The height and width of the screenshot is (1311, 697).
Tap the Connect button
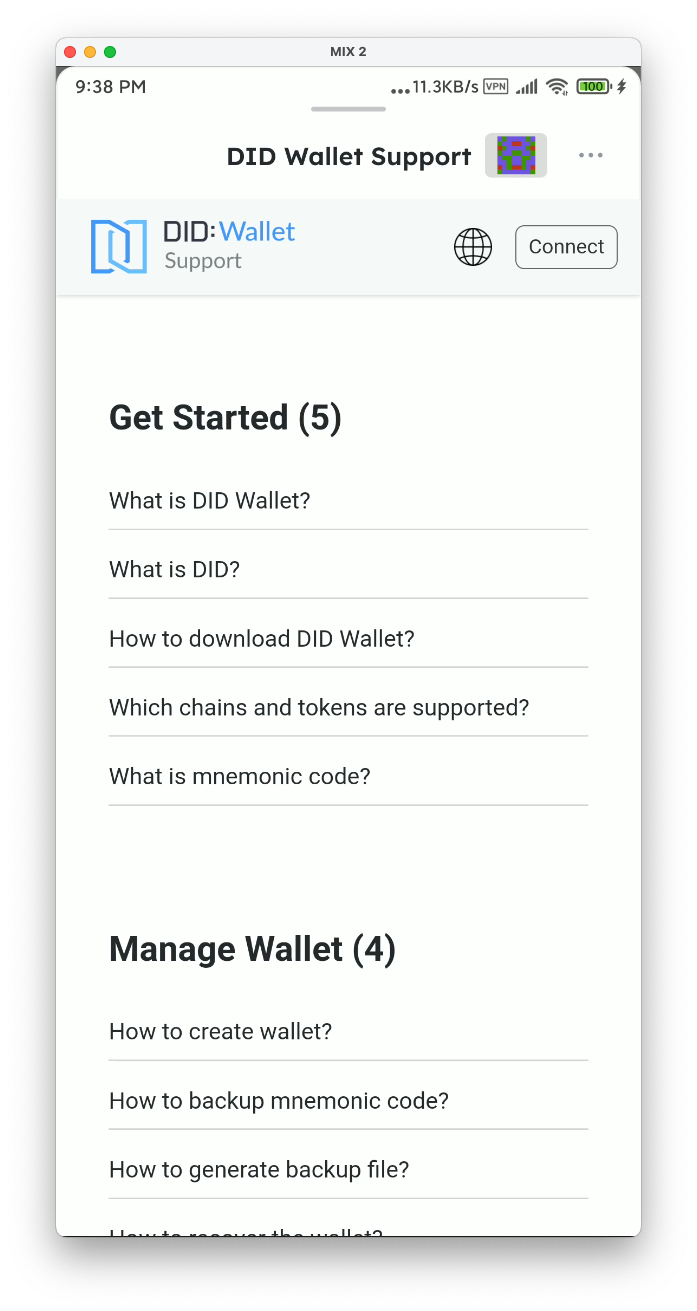point(566,247)
